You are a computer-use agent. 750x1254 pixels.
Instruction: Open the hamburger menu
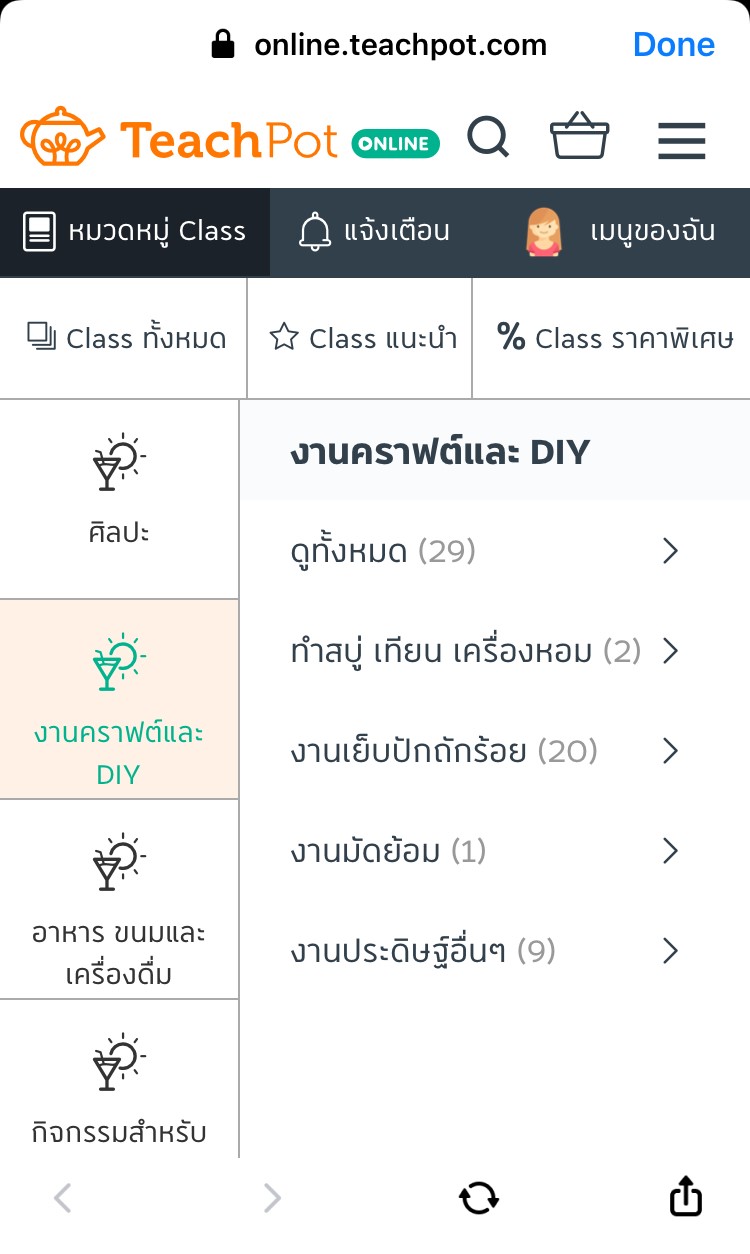pos(682,140)
